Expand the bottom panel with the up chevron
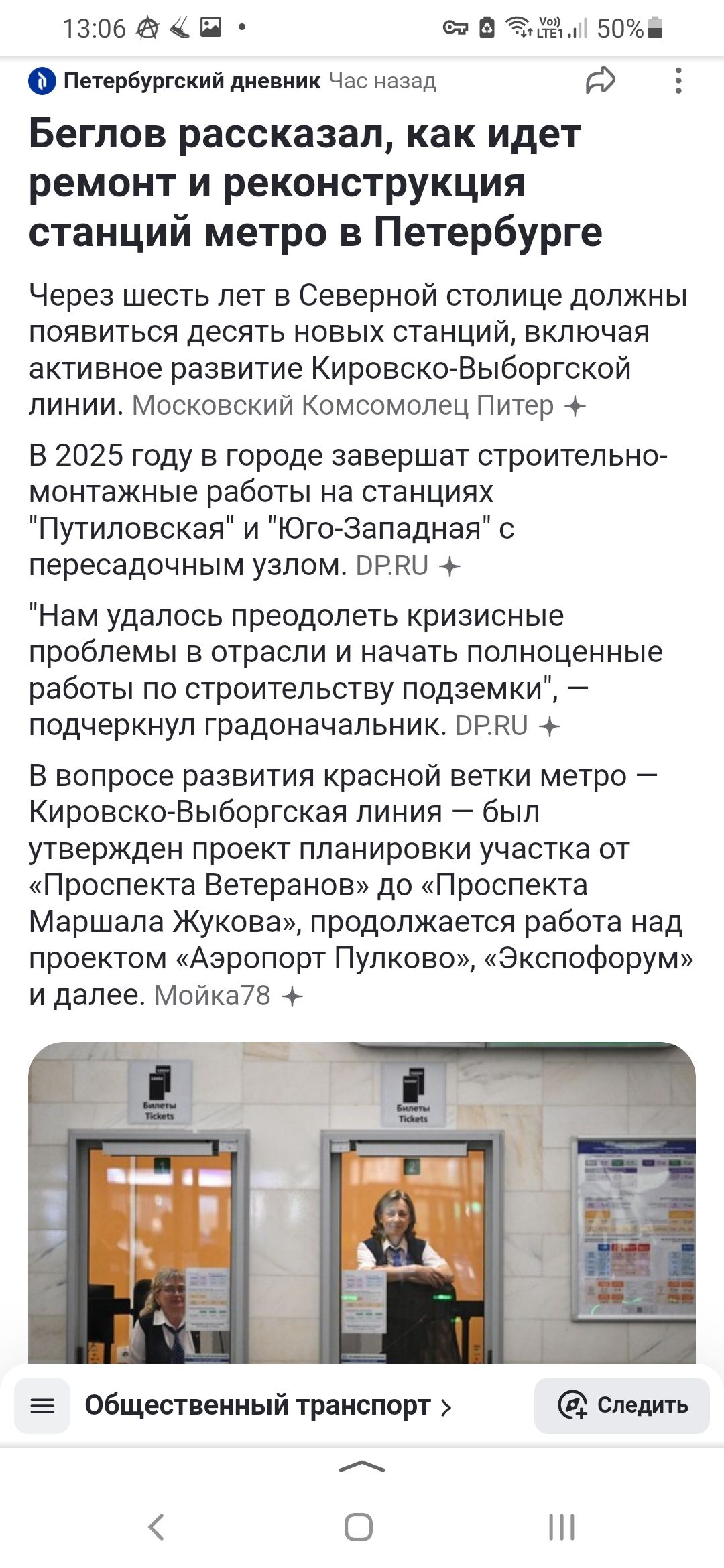Screen dimensions: 724x1568 tap(362, 1467)
